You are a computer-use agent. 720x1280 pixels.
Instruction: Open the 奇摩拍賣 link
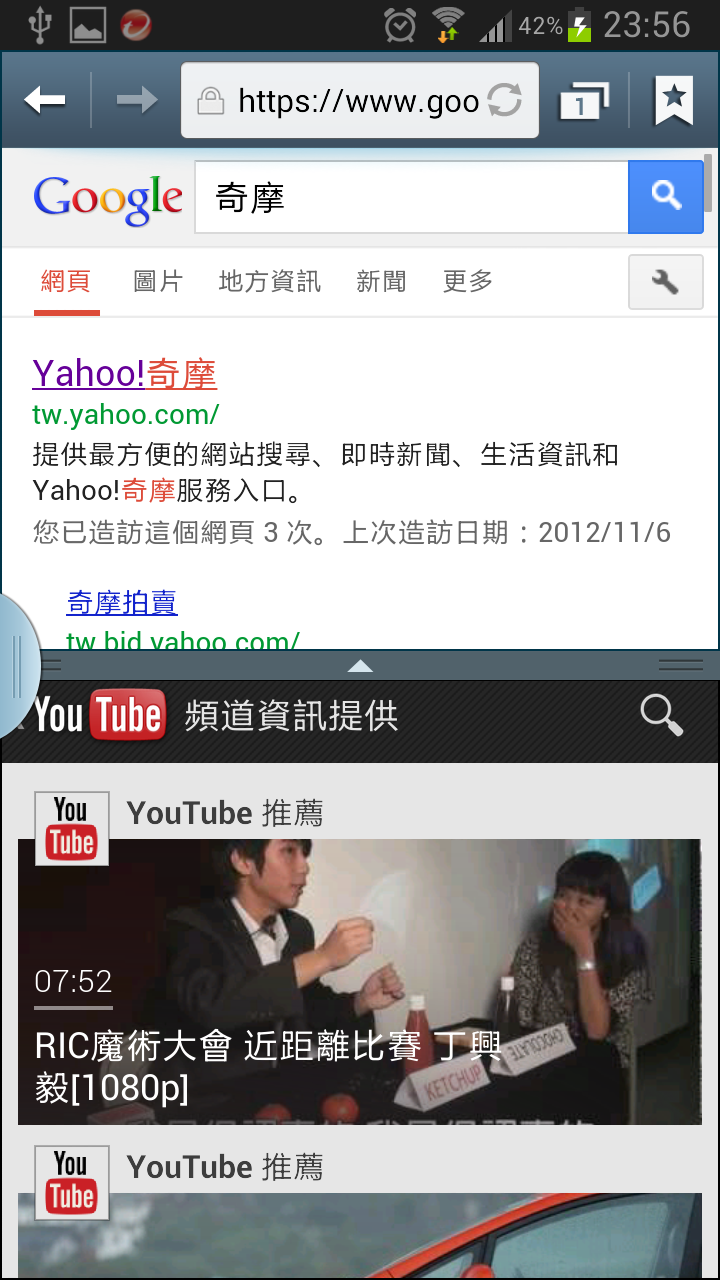[122, 602]
